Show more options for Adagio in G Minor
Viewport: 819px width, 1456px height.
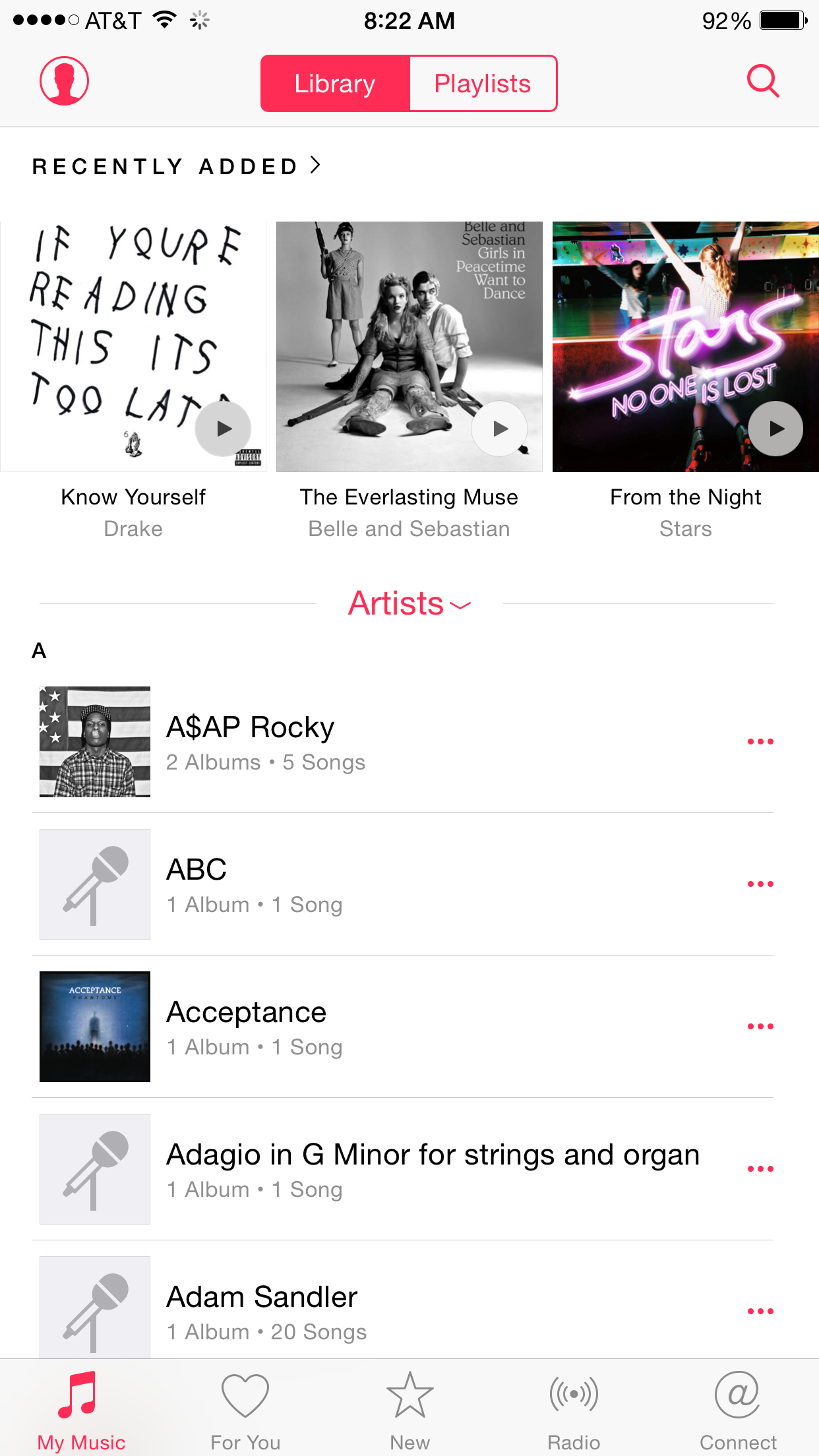click(x=760, y=1169)
